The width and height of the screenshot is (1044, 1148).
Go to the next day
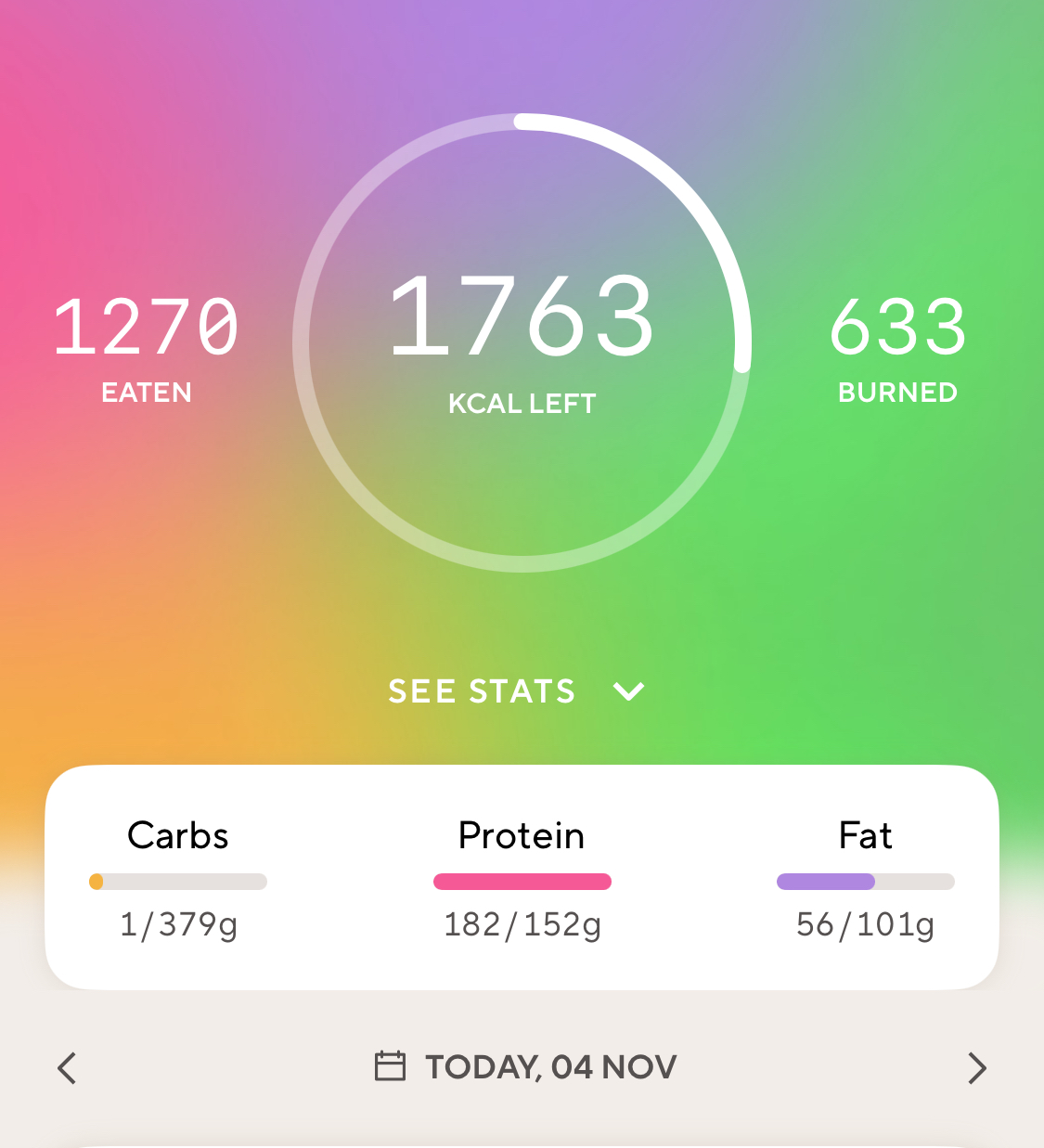point(976,1067)
